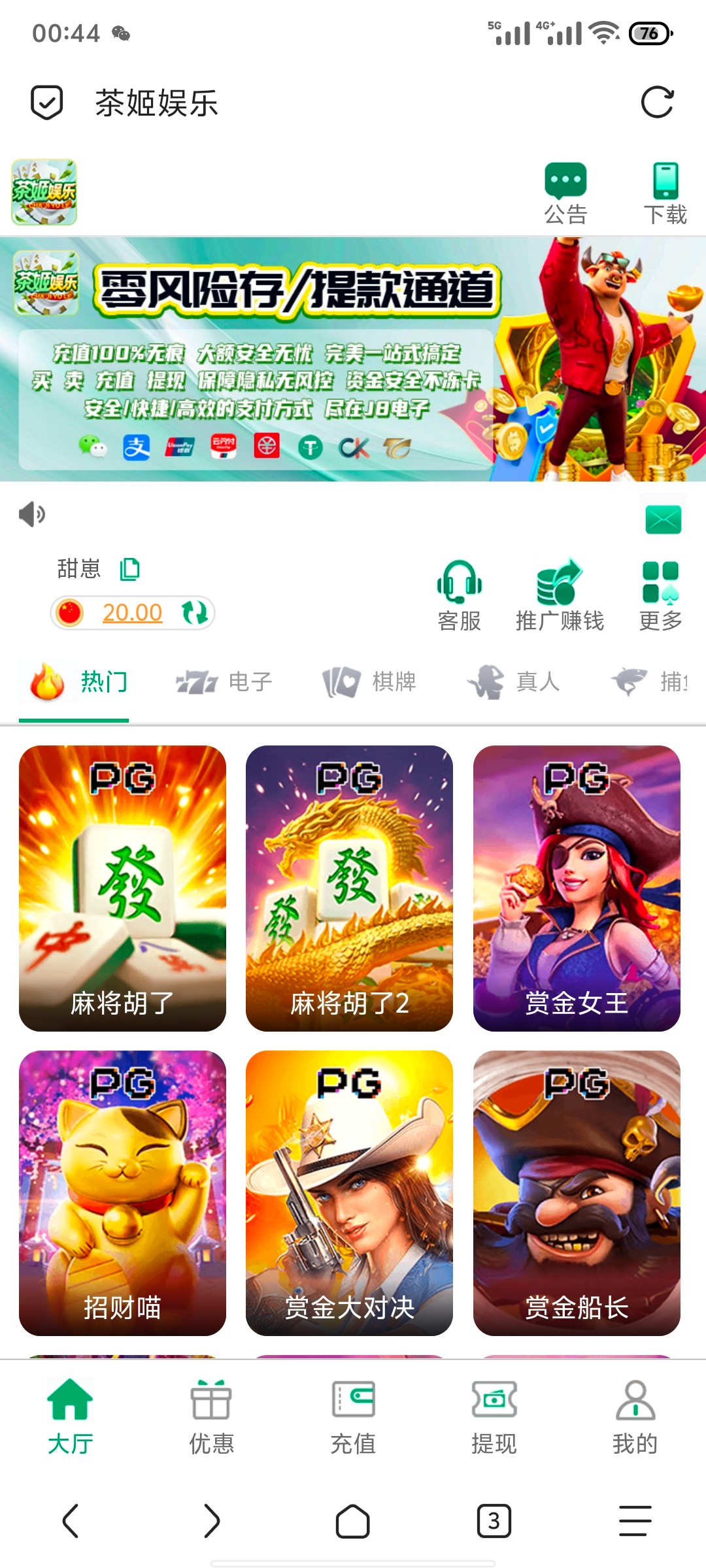
Task: Switch to the 真人 tab
Action: (514, 682)
